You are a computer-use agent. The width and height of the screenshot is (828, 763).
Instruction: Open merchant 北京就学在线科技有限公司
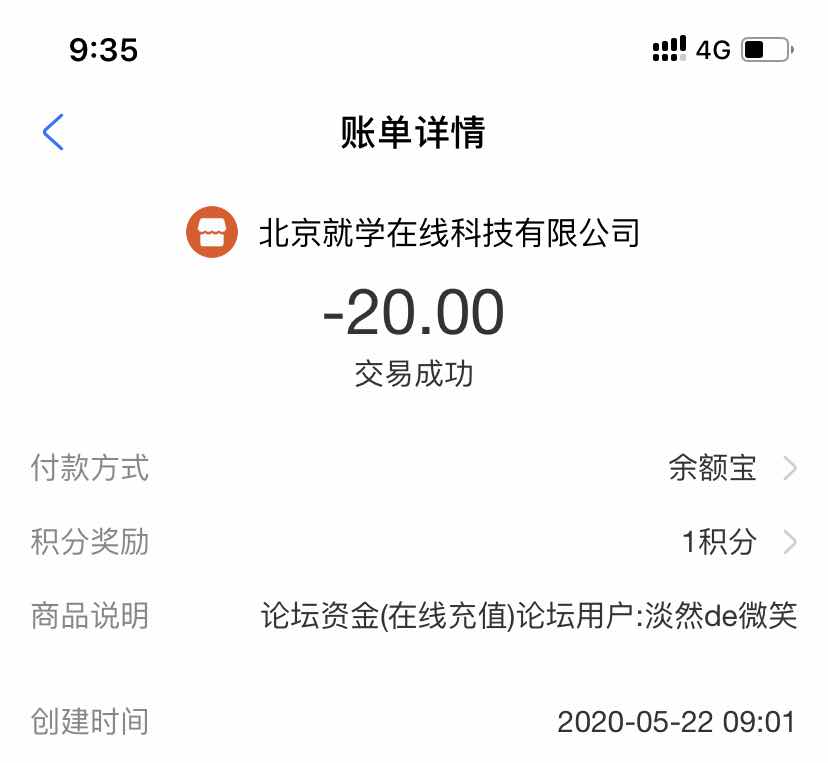[414, 232]
